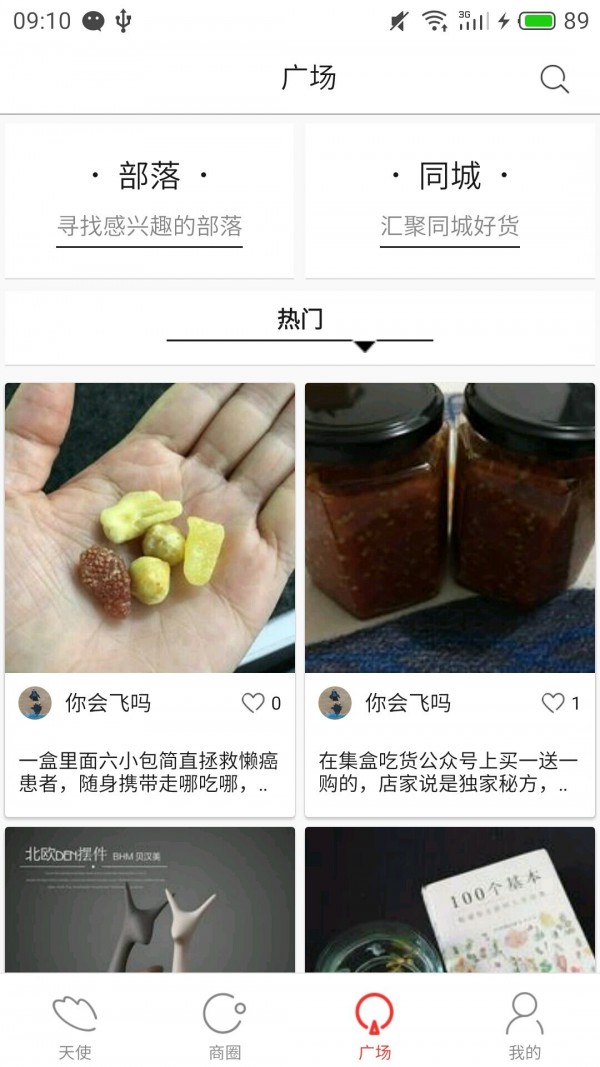Like the post about 集盒吃货公众号
This screenshot has height=1067, width=600.
[x=554, y=703]
